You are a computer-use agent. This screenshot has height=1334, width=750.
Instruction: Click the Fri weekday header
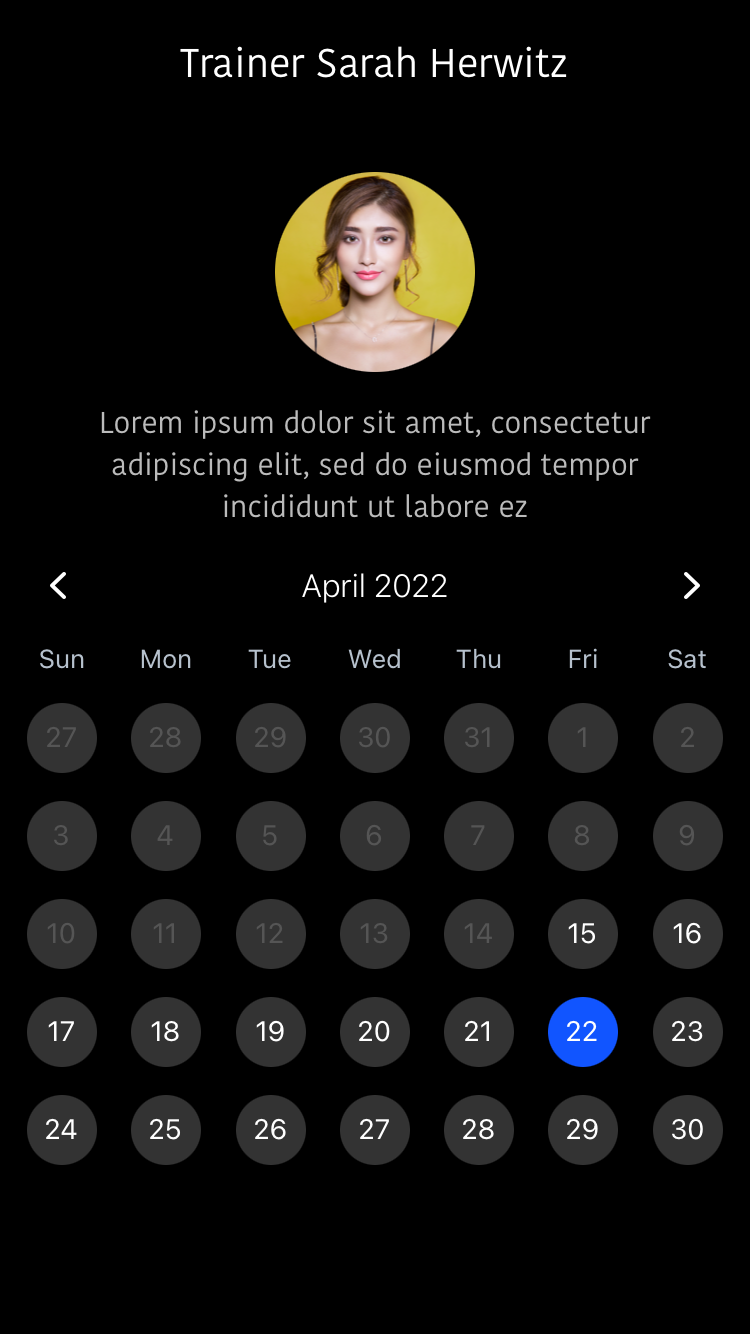pos(583,659)
